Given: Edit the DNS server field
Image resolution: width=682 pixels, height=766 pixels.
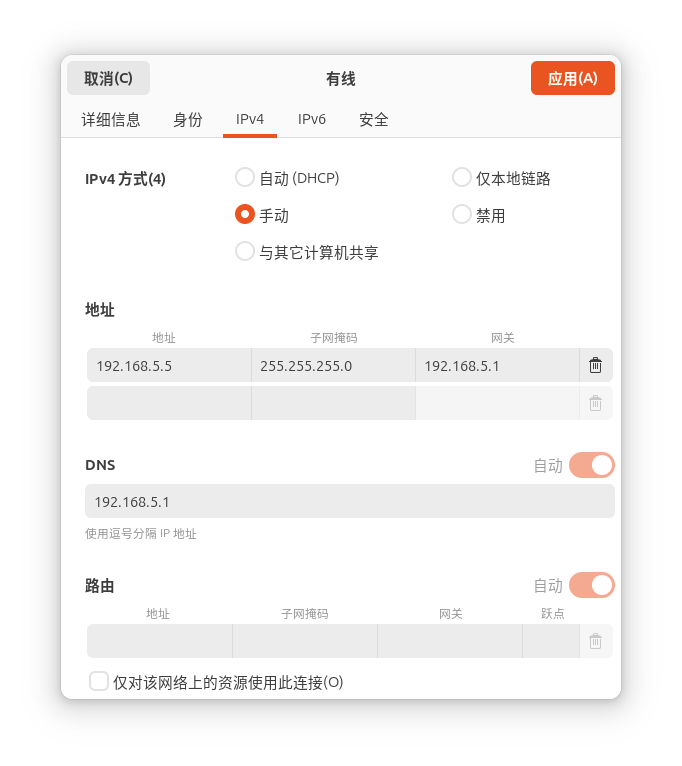Looking at the screenshot, I should [x=350, y=502].
